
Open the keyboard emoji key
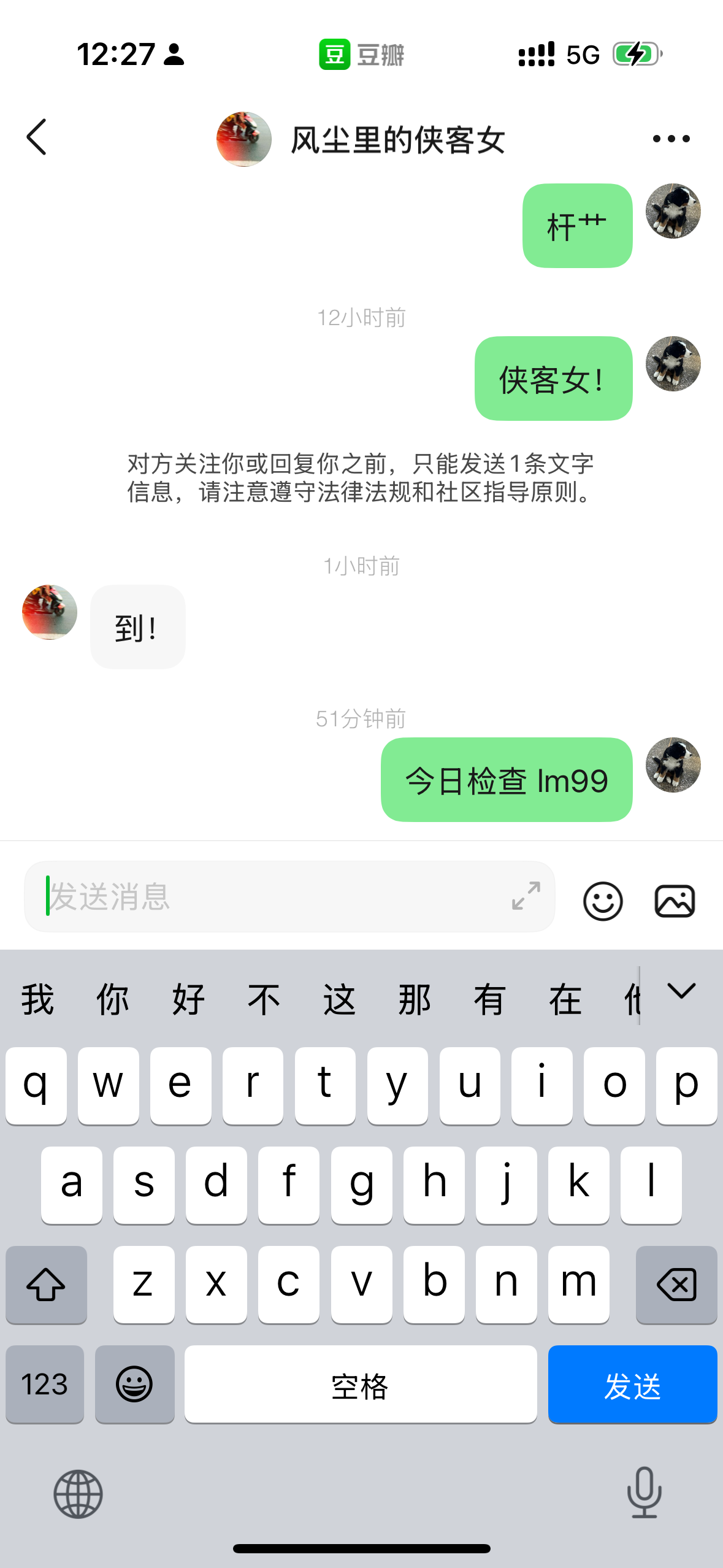pos(134,1385)
